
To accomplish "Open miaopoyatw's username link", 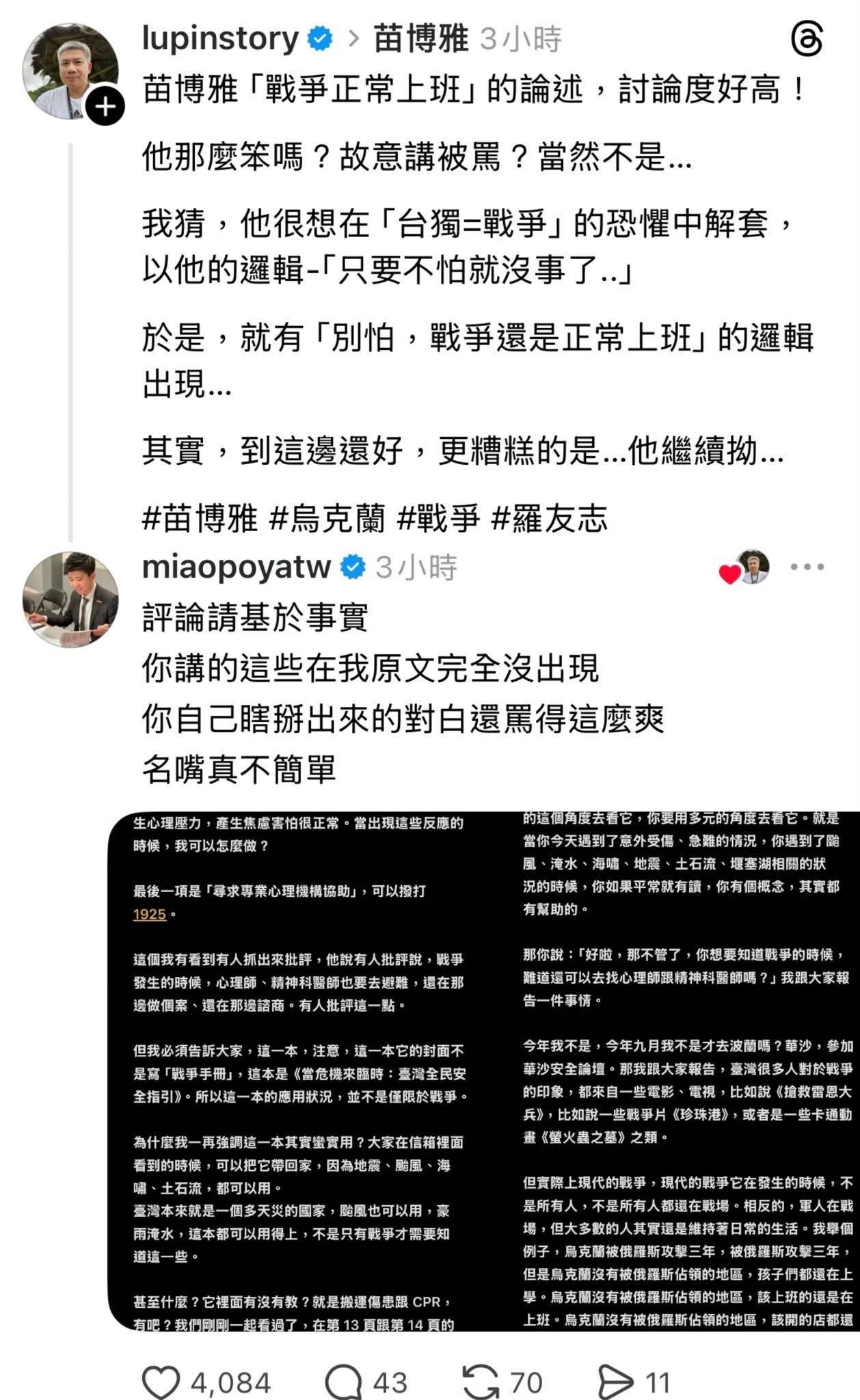I will [x=237, y=567].
